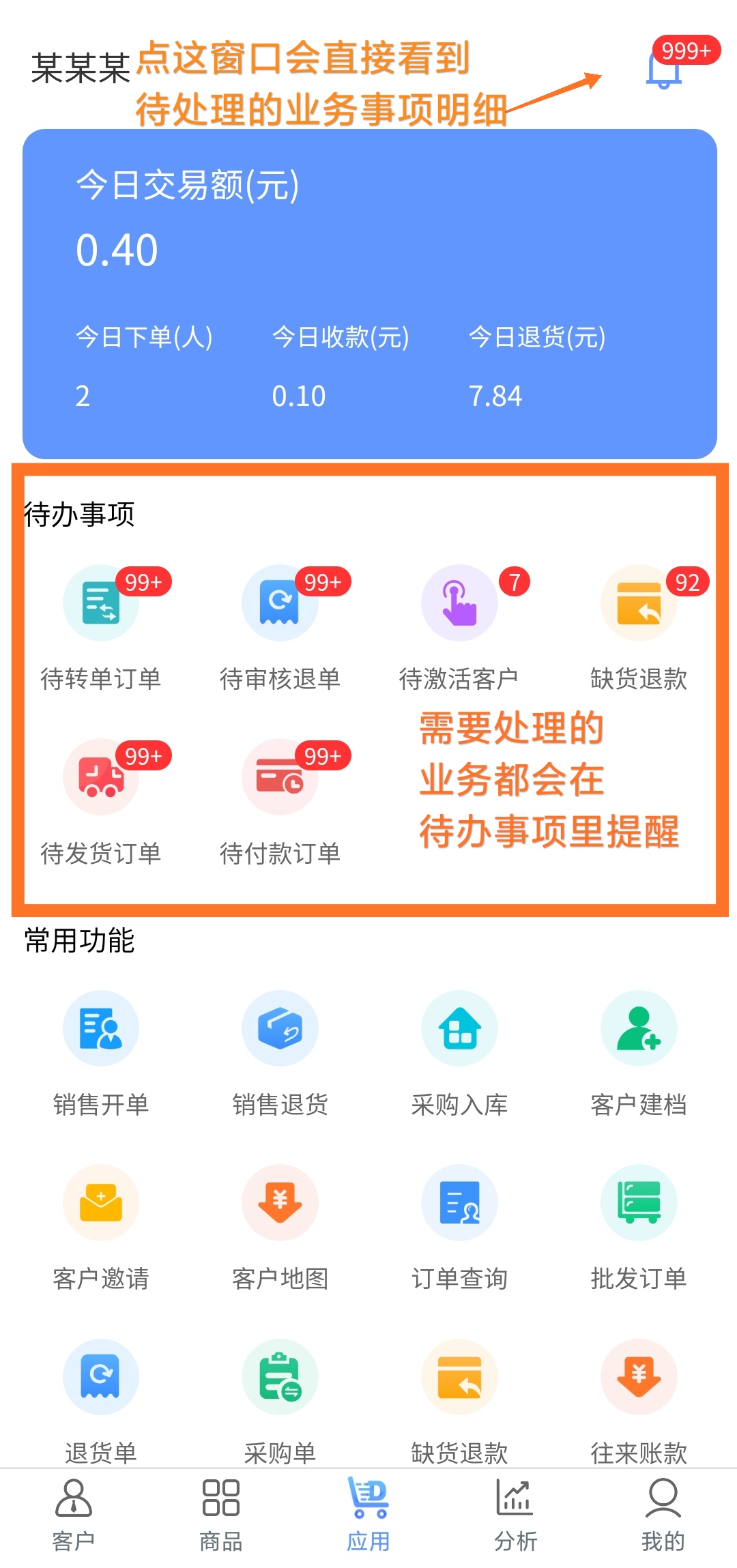
Task: Open 待激活客户 with 7 pending
Action: pos(459,603)
